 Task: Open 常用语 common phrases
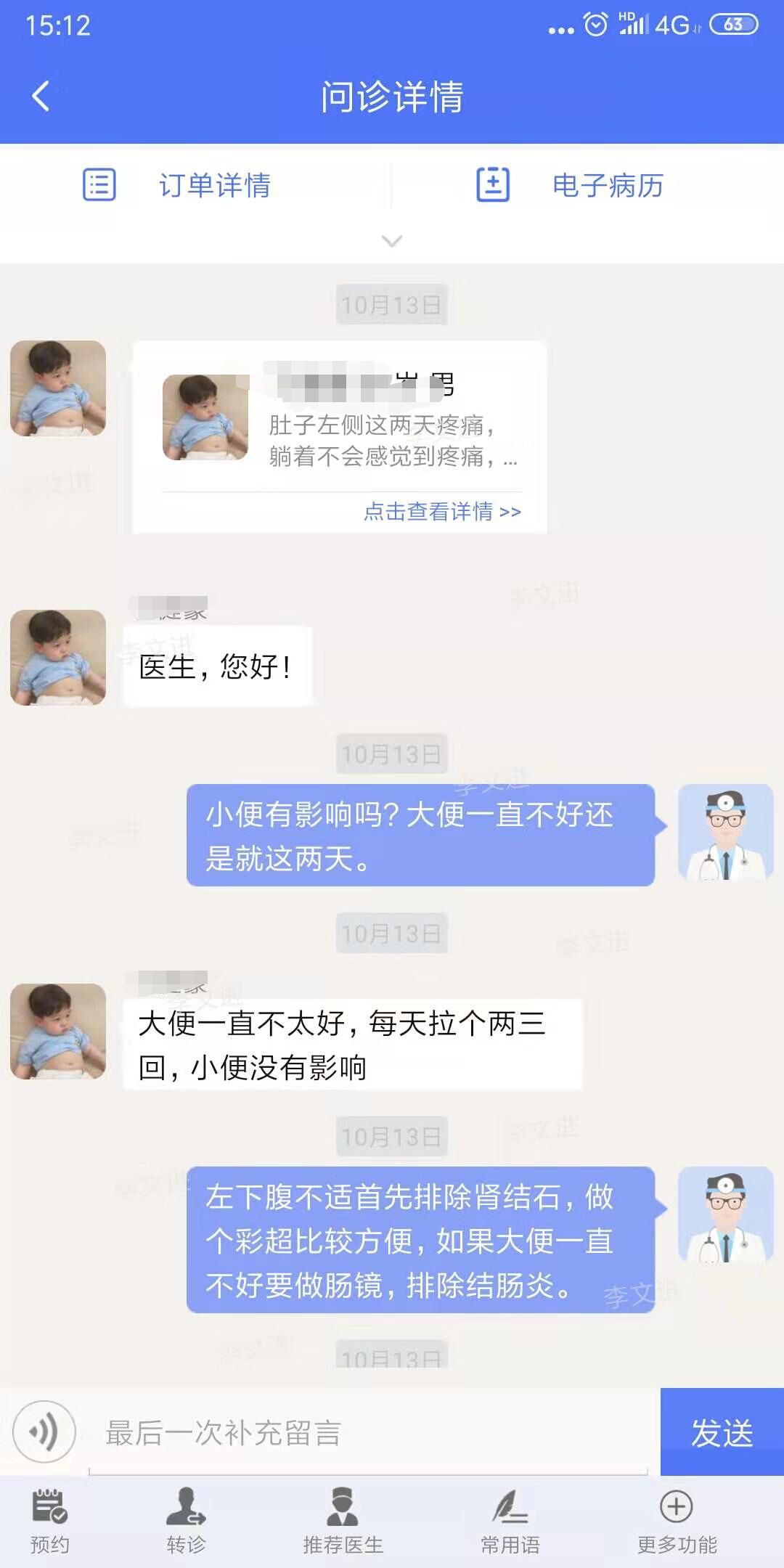point(510,1522)
